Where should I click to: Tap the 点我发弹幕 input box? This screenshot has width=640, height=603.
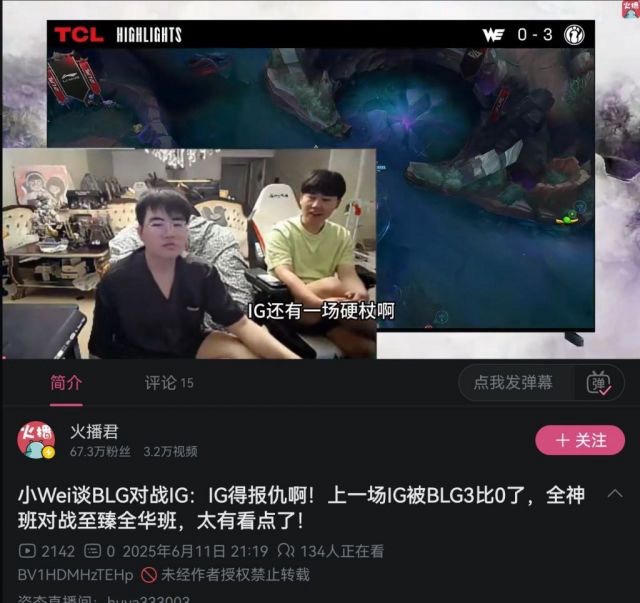coord(513,383)
